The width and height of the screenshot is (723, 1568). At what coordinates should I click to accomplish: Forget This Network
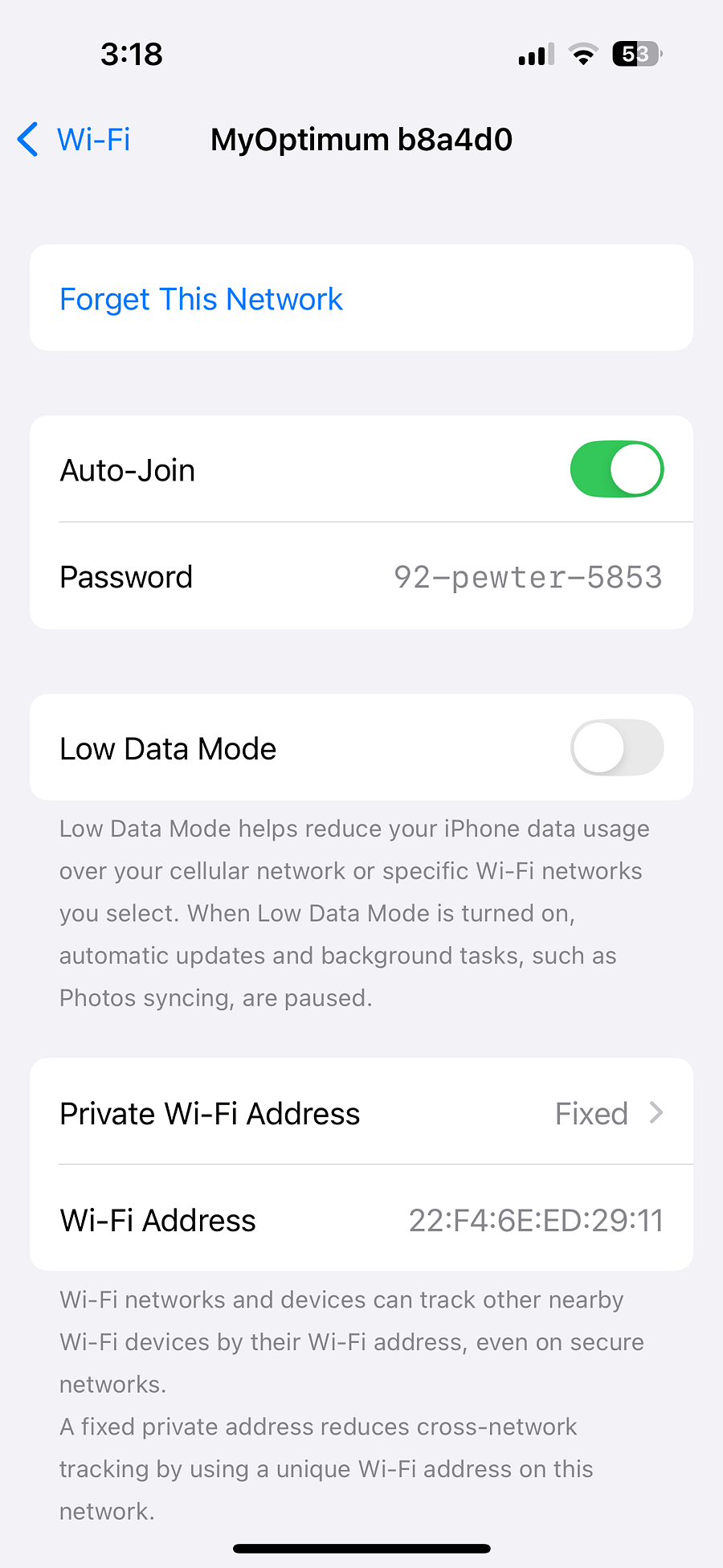[x=361, y=298]
